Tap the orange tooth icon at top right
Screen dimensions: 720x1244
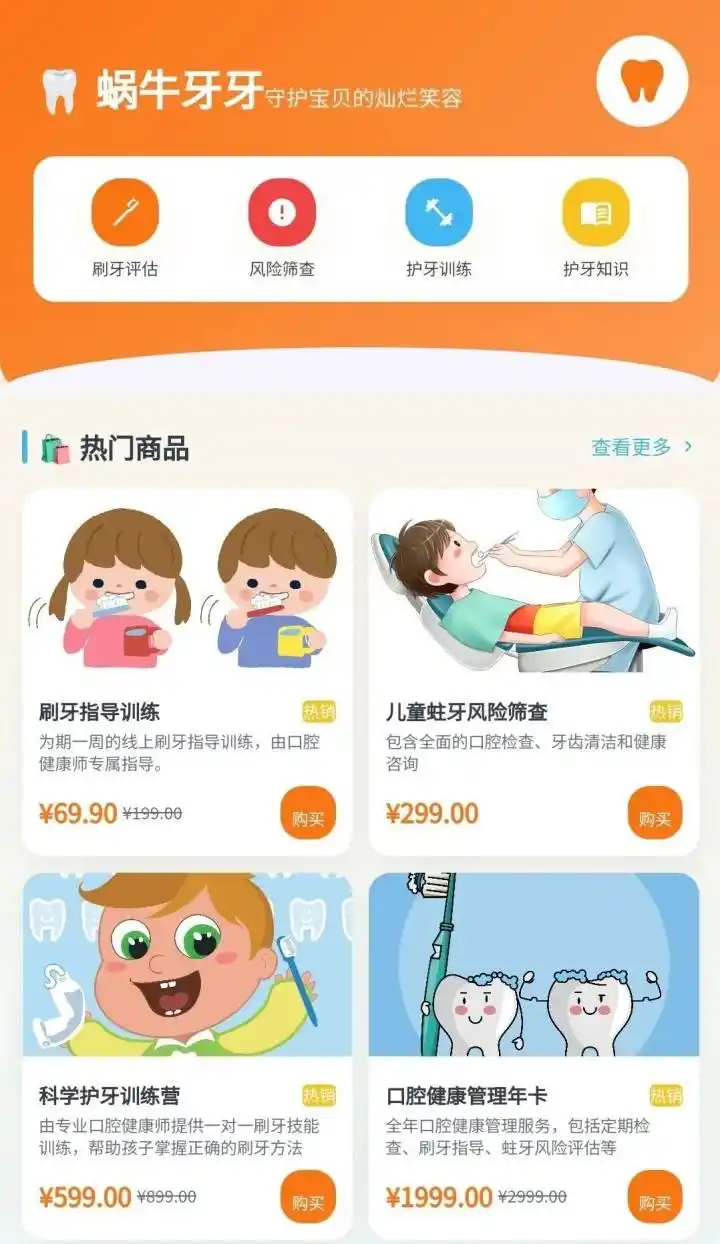coord(642,81)
